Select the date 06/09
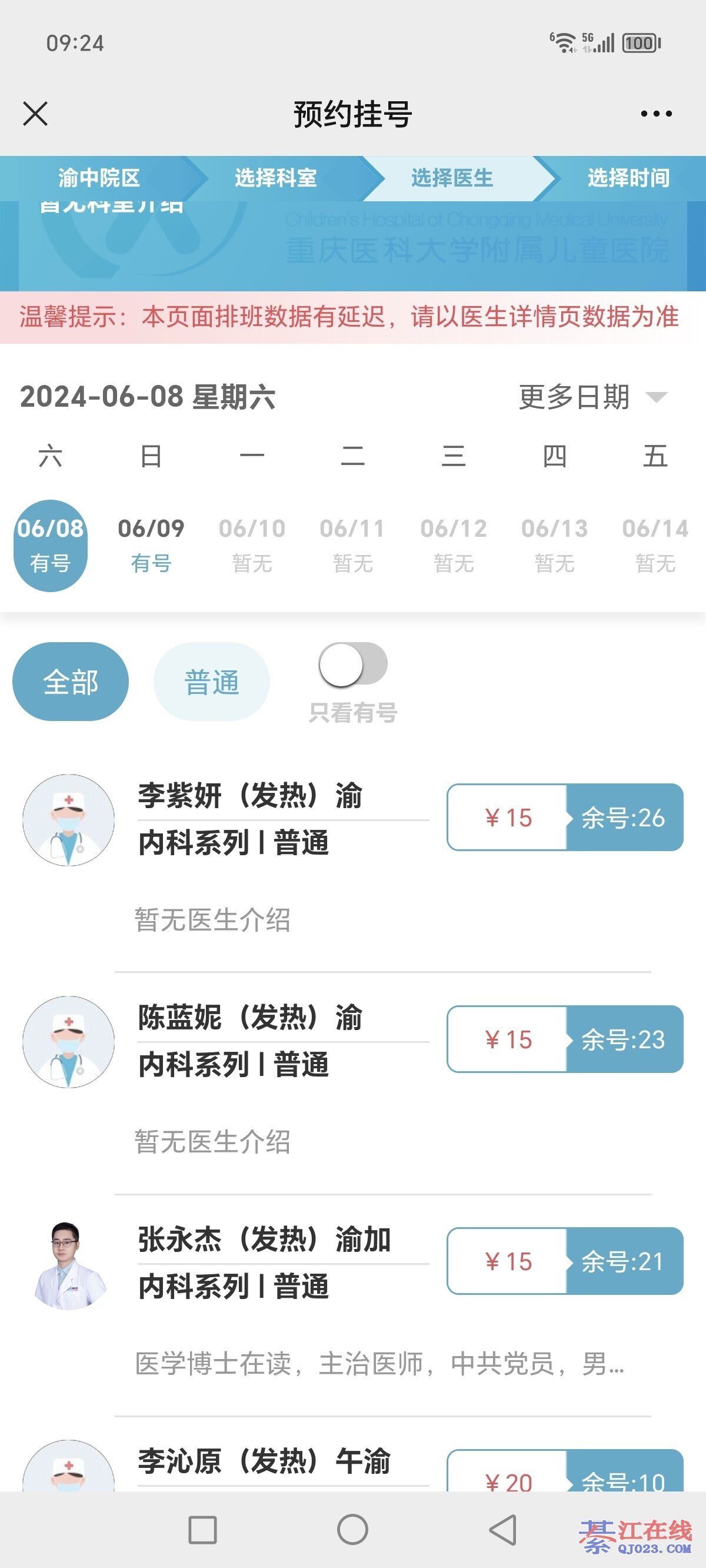Viewport: 706px width, 1568px height. [x=151, y=545]
